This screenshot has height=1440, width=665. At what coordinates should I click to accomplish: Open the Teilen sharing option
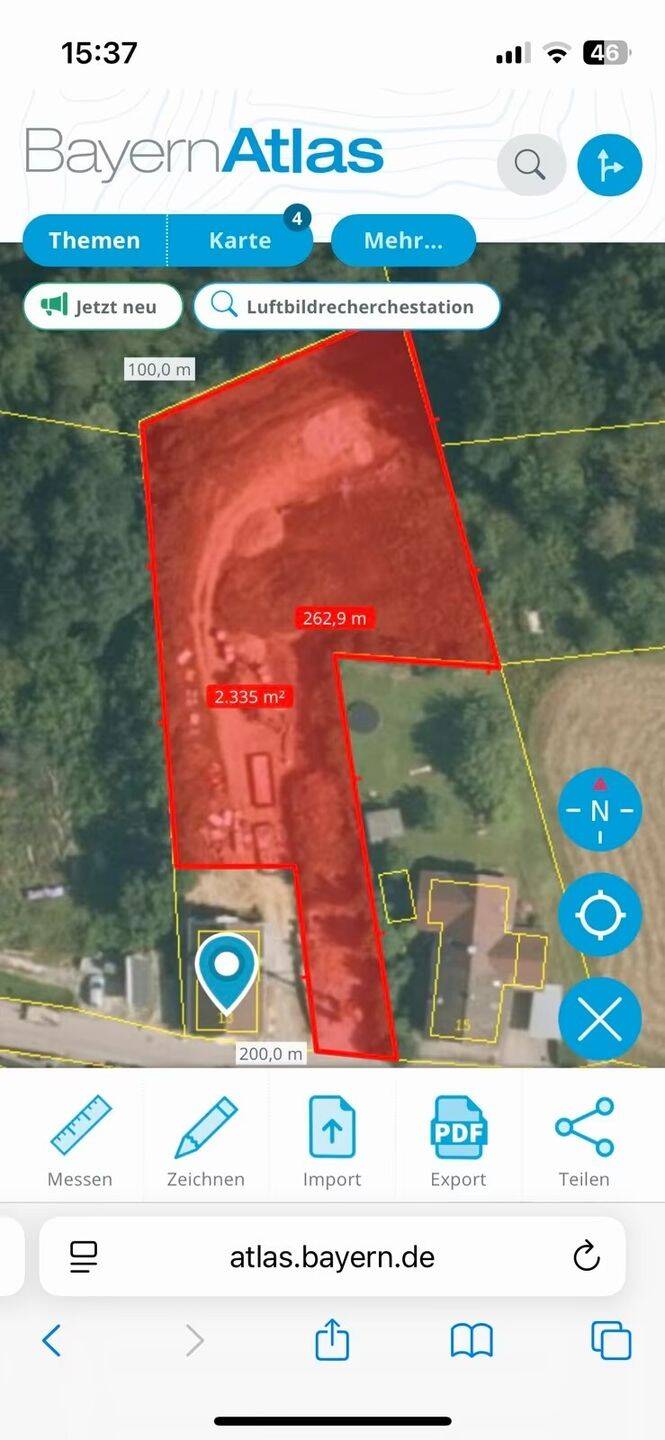tap(584, 1140)
